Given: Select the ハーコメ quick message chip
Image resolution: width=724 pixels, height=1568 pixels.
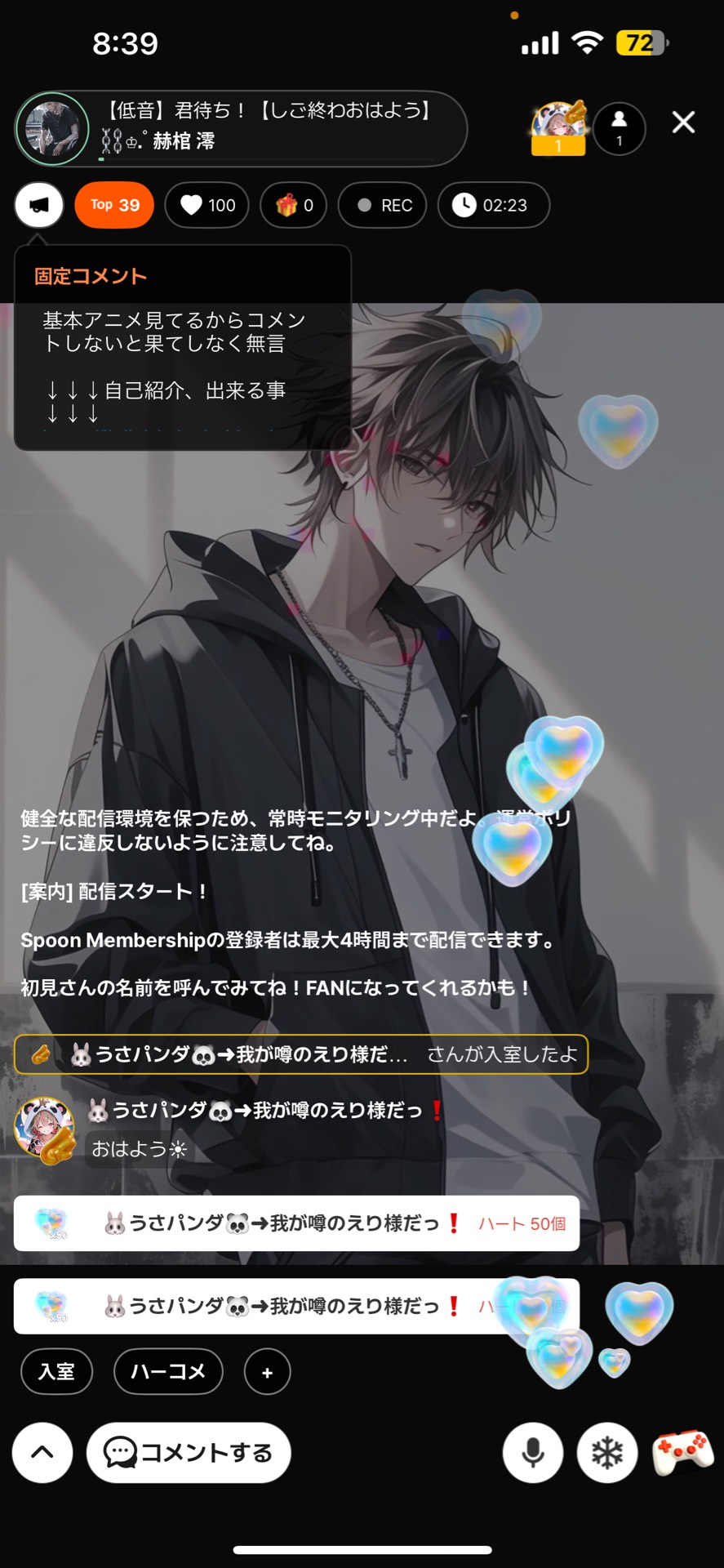Looking at the screenshot, I should 168,1371.
